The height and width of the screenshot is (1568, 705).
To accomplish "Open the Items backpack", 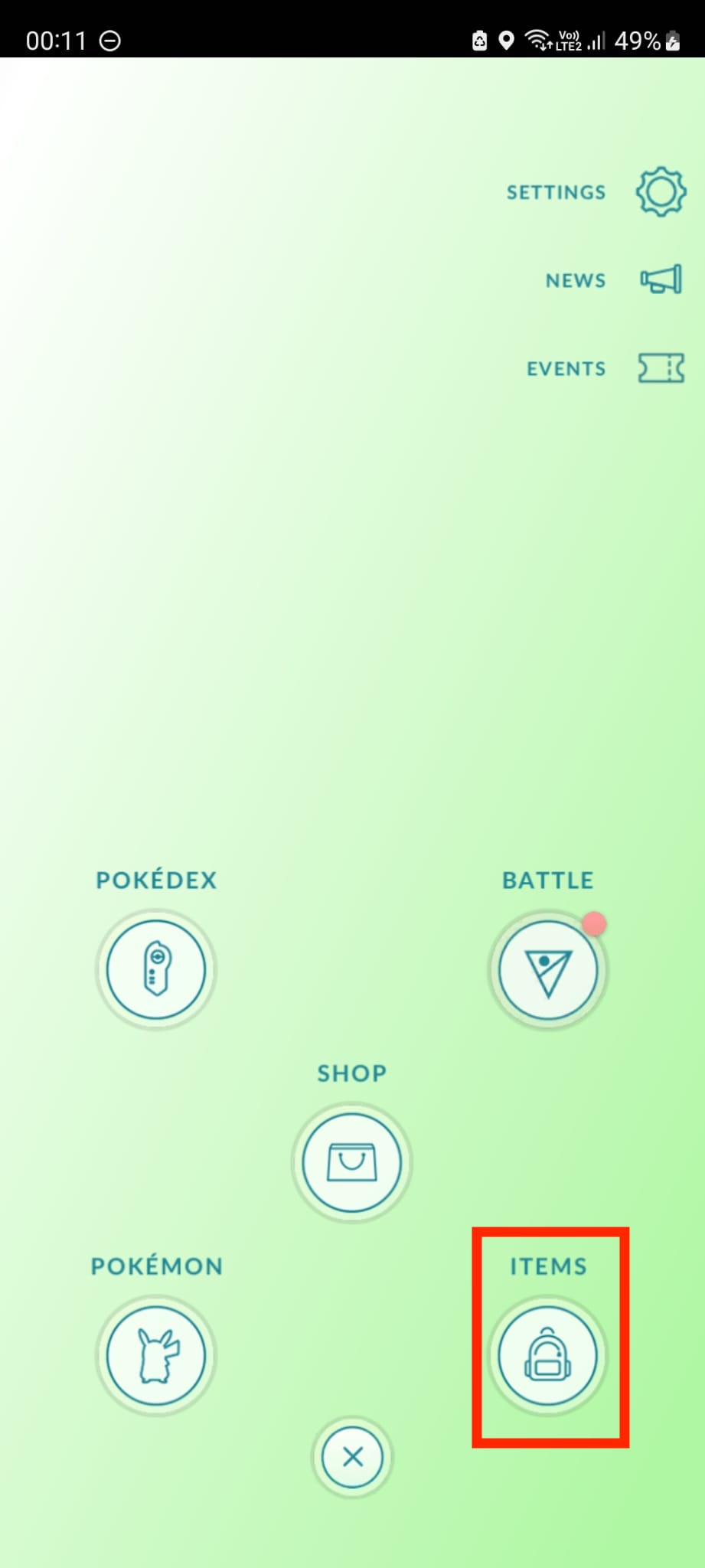I will 548,1355.
